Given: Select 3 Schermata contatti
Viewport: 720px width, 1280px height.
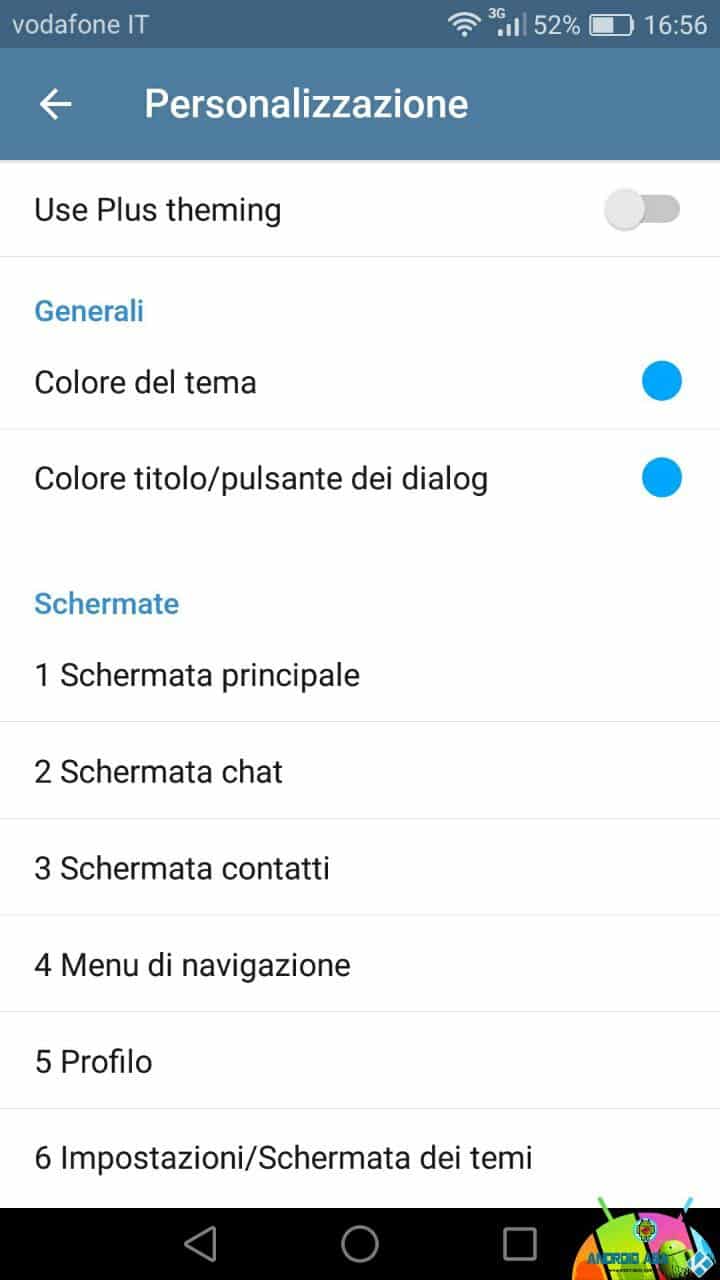Looking at the screenshot, I should click(x=360, y=867).
